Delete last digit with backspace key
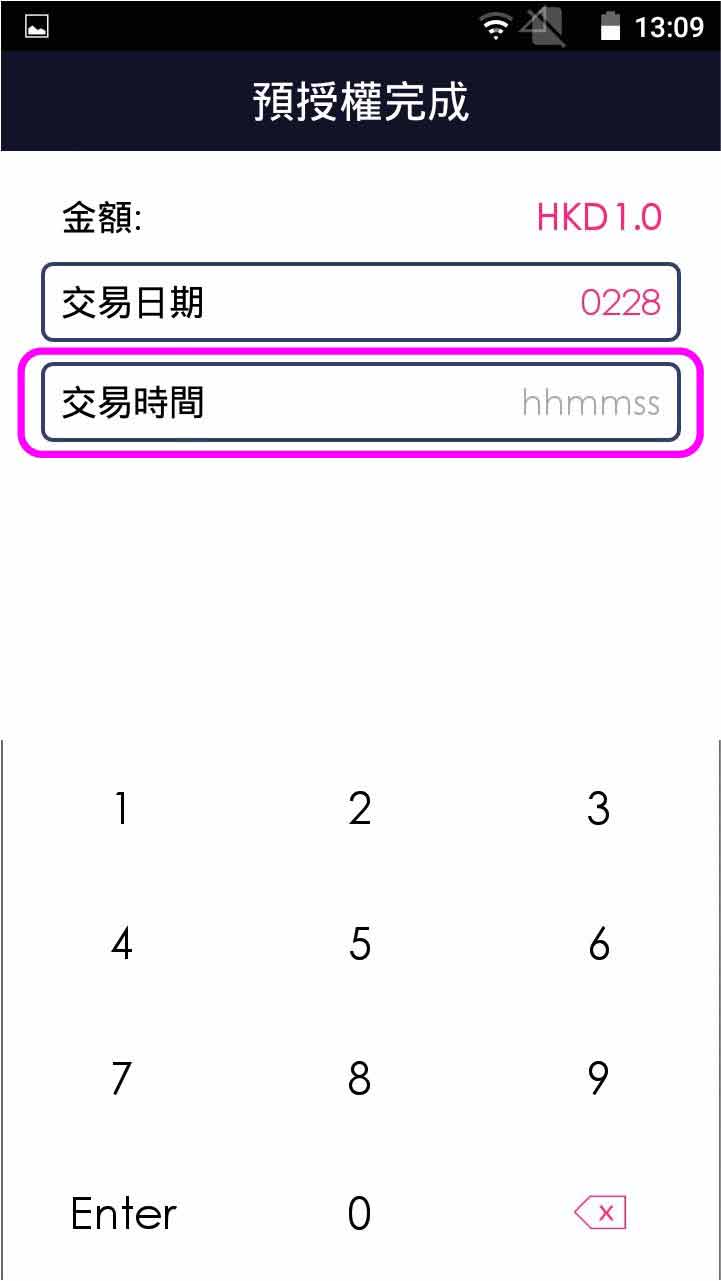Viewport: 721px width, 1281px height. point(600,1213)
